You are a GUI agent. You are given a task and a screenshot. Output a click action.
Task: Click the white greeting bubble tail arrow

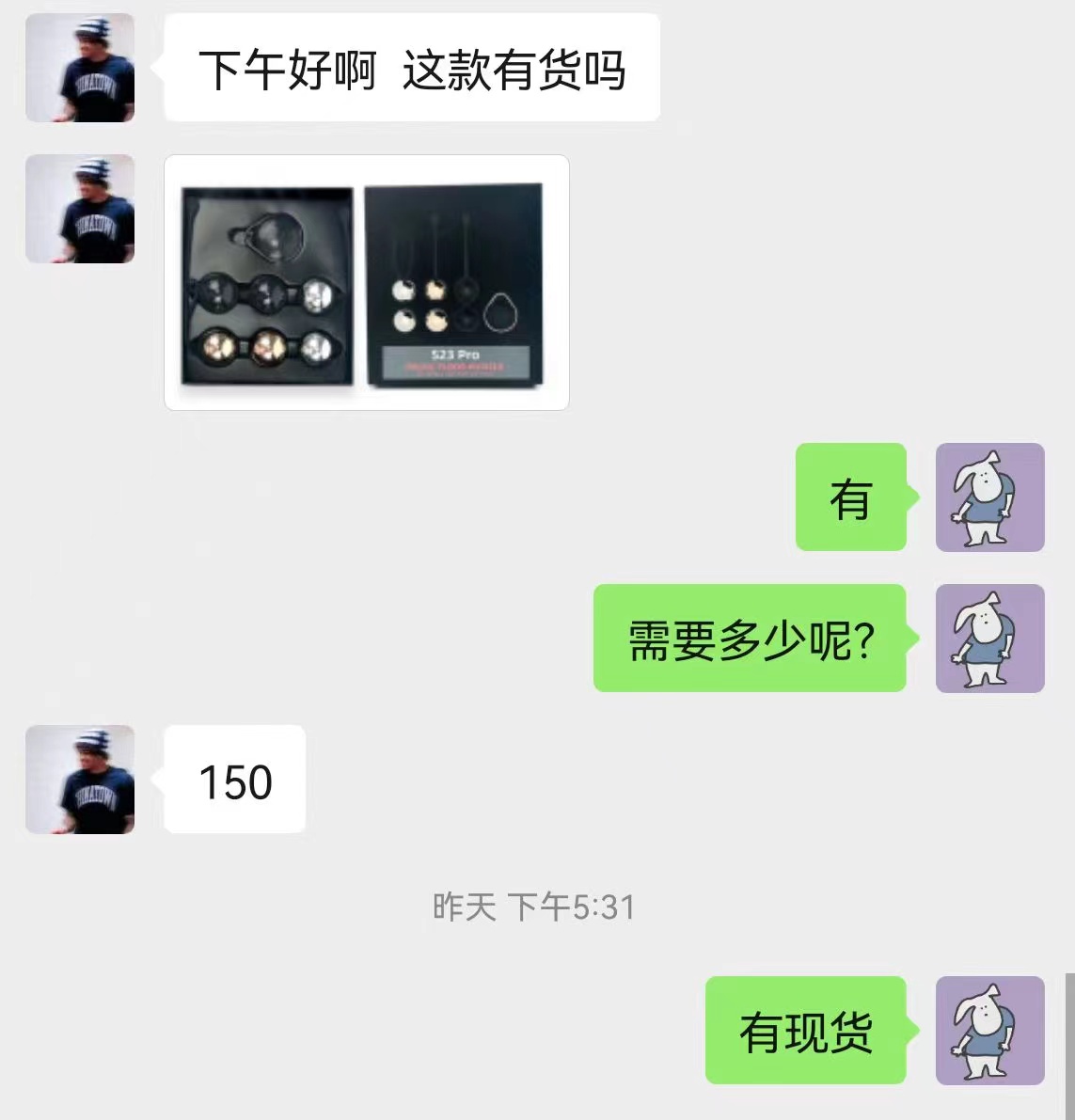point(159,67)
